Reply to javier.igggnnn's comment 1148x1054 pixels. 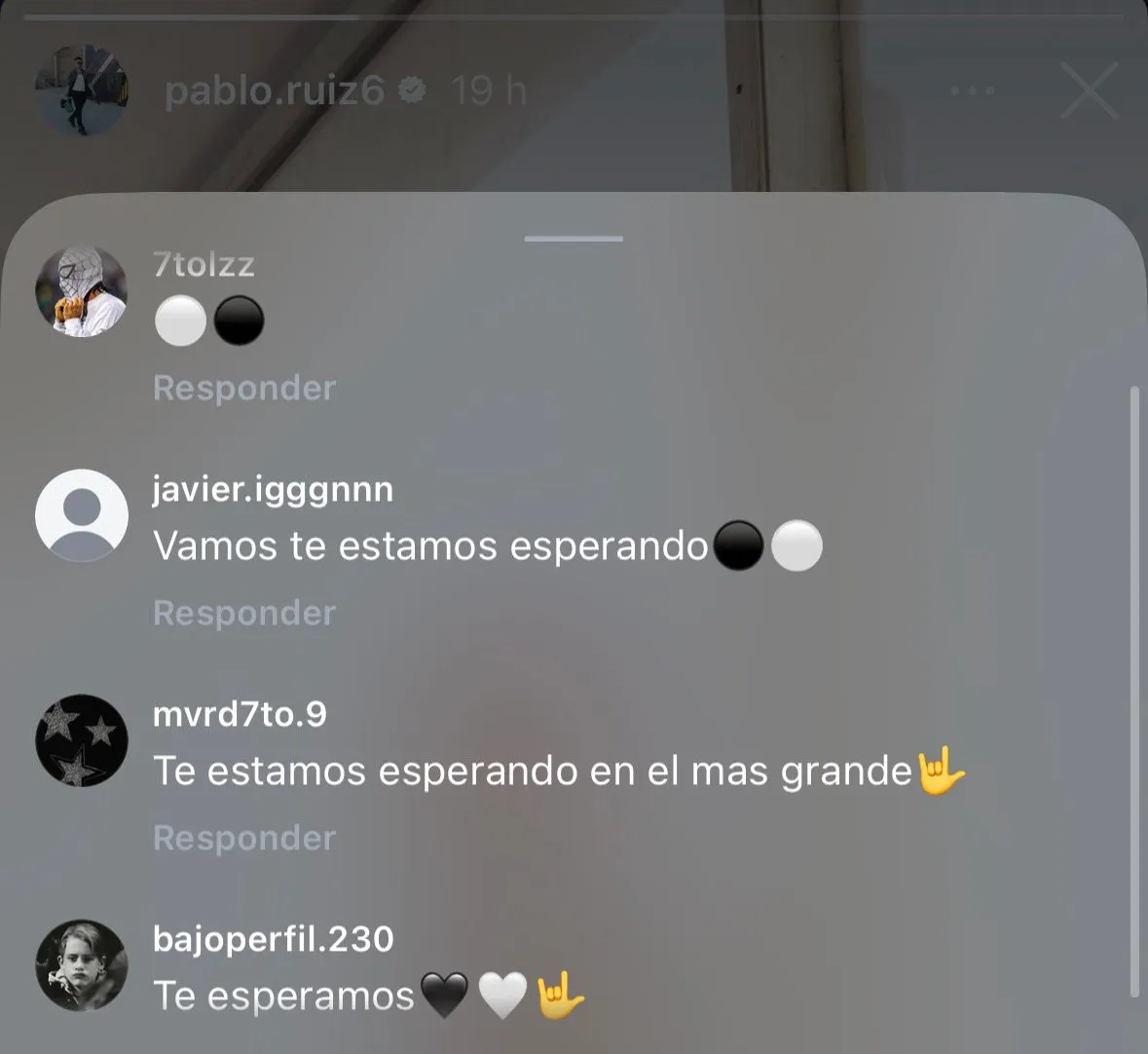pyautogui.click(x=244, y=613)
